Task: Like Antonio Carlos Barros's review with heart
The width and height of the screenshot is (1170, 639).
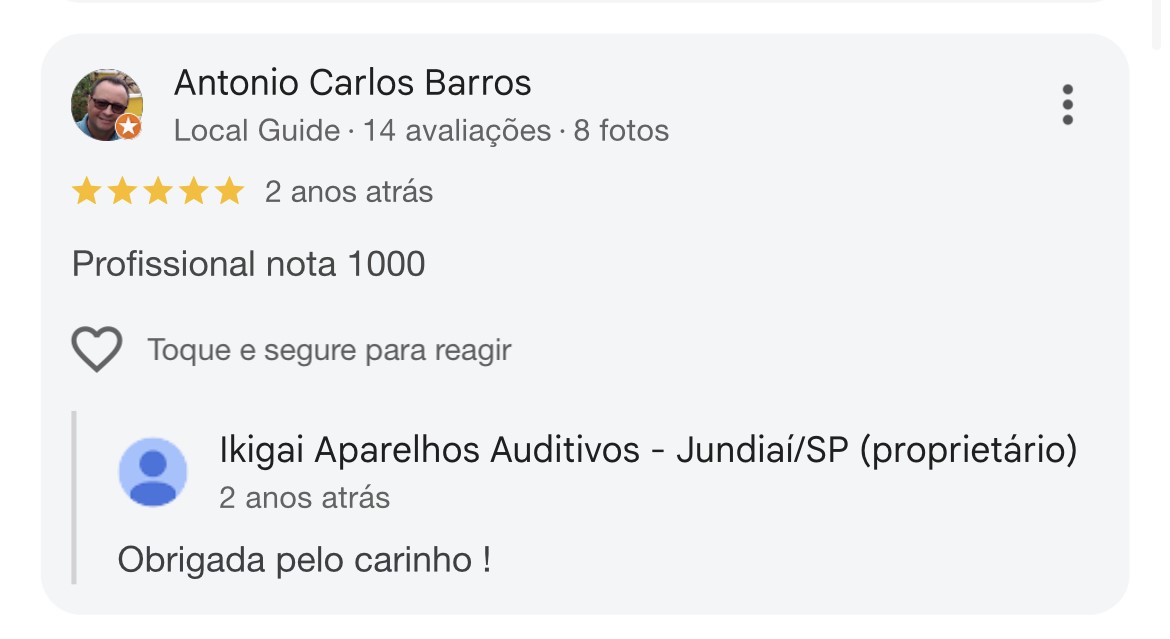Action: [x=97, y=350]
